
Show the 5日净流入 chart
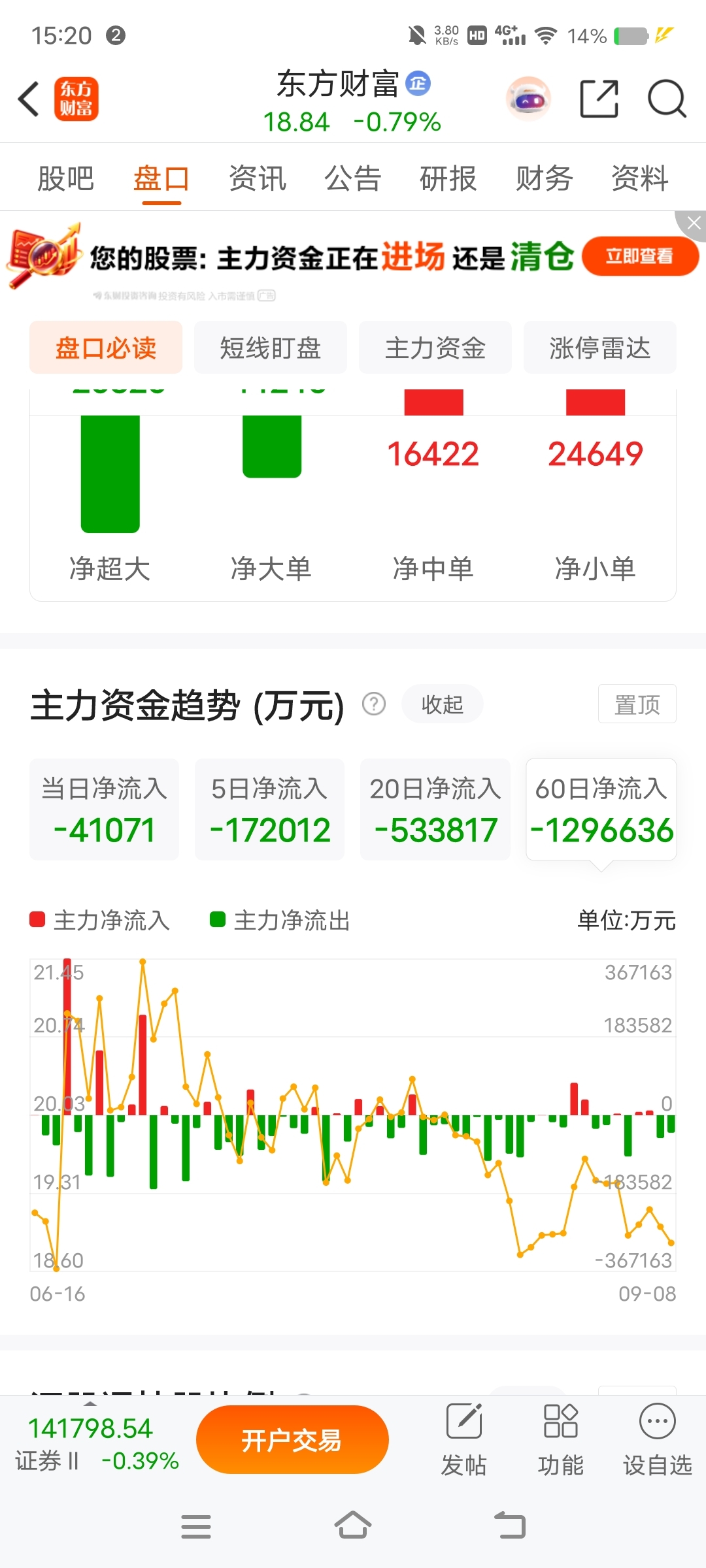[x=270, y=809]
